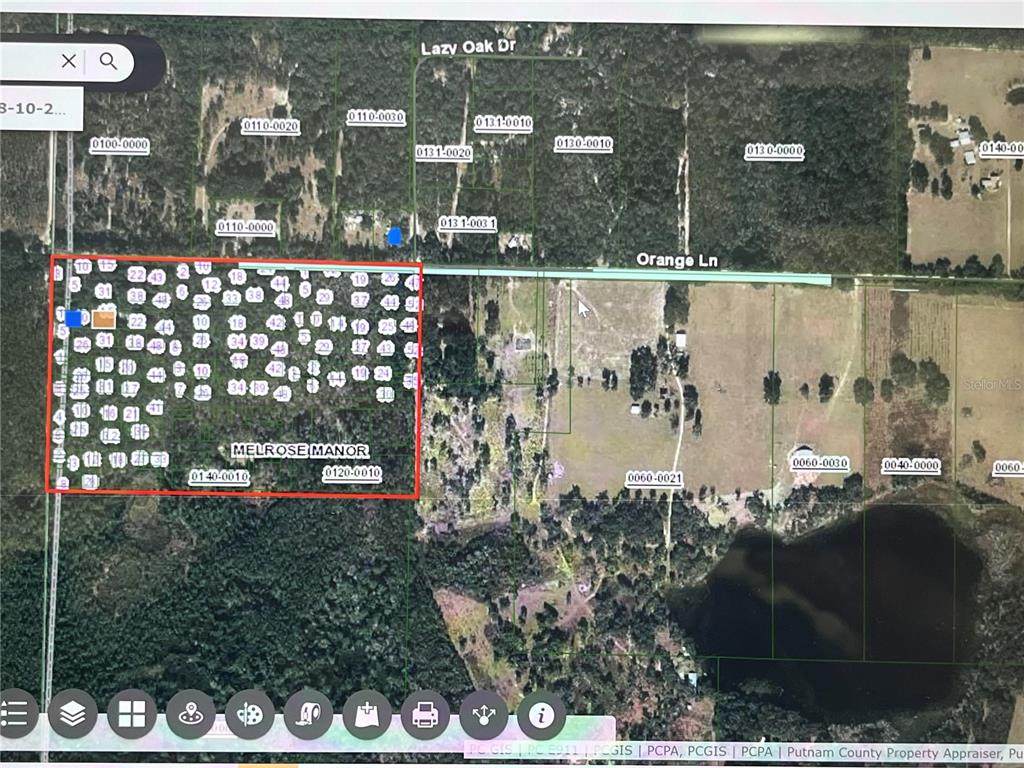Open the share map tool

484,714
